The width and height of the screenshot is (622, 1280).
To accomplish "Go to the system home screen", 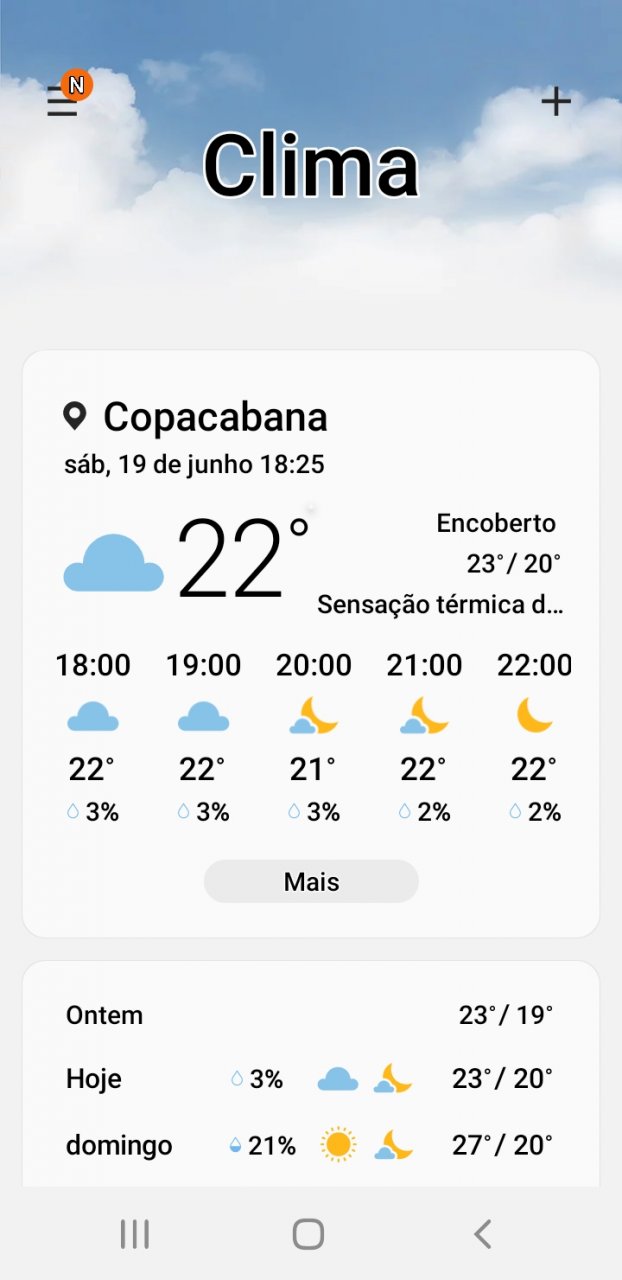I will 309,1234.
